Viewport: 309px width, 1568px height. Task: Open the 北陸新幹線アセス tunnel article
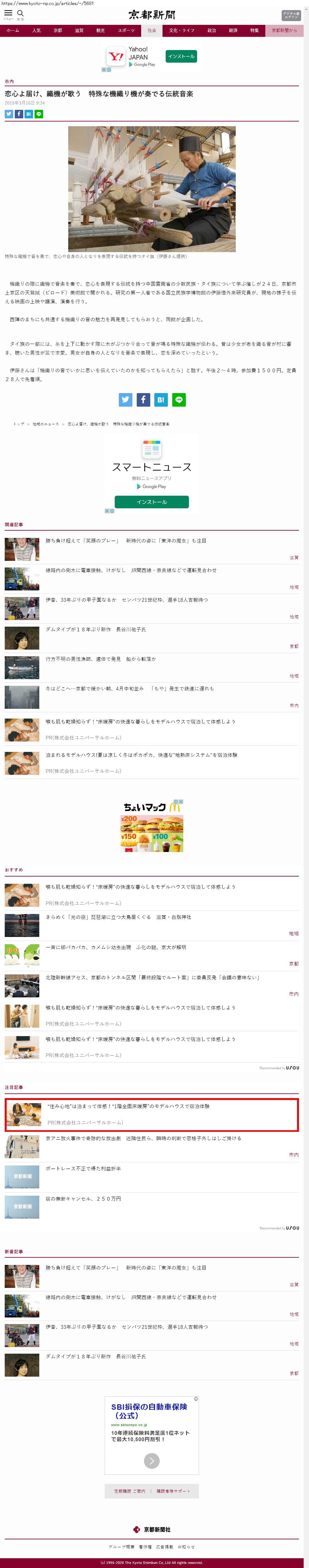pos(152,977)
